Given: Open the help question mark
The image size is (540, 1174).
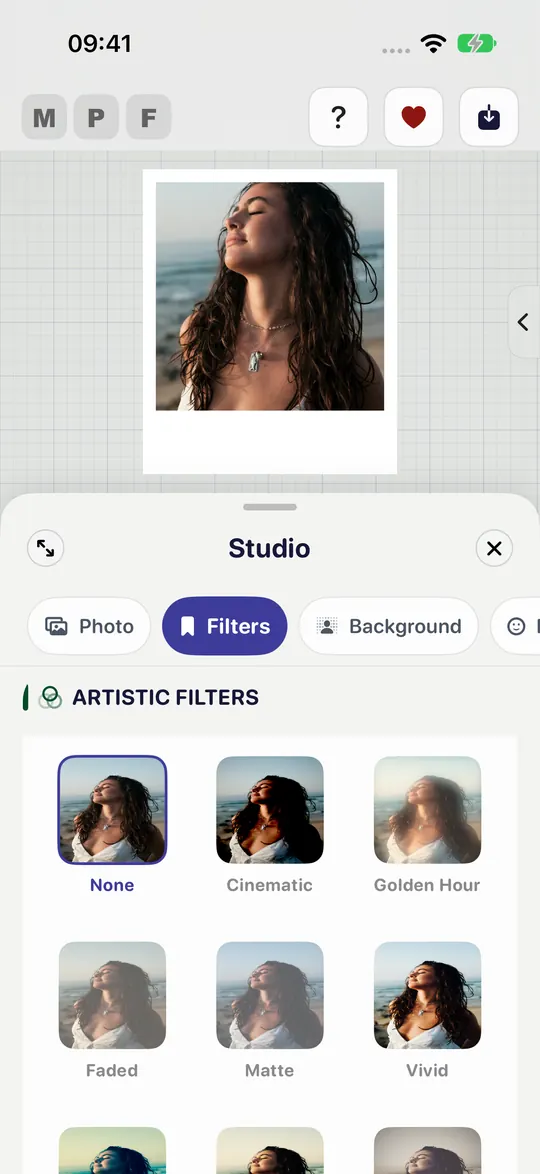Looking at the screenshot, I should pos(339,117).
